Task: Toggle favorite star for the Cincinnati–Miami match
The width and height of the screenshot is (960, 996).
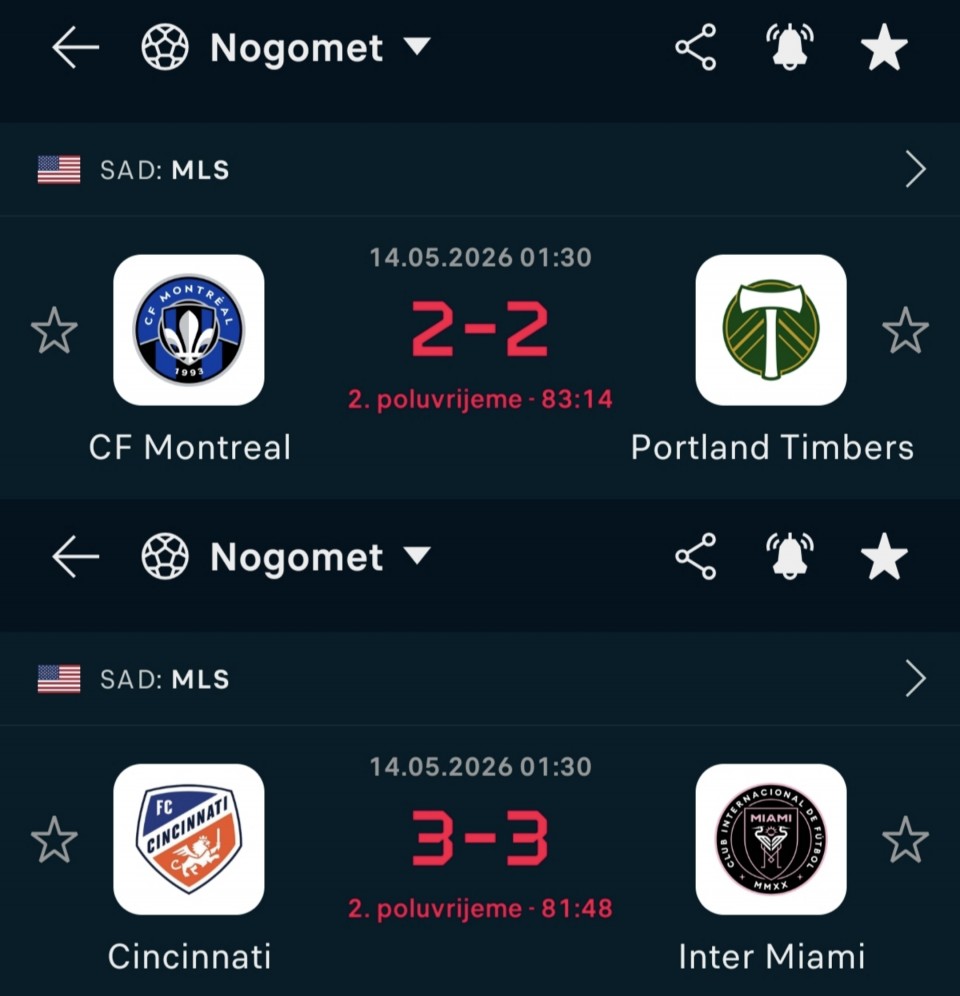Action: tap(884, 556)
